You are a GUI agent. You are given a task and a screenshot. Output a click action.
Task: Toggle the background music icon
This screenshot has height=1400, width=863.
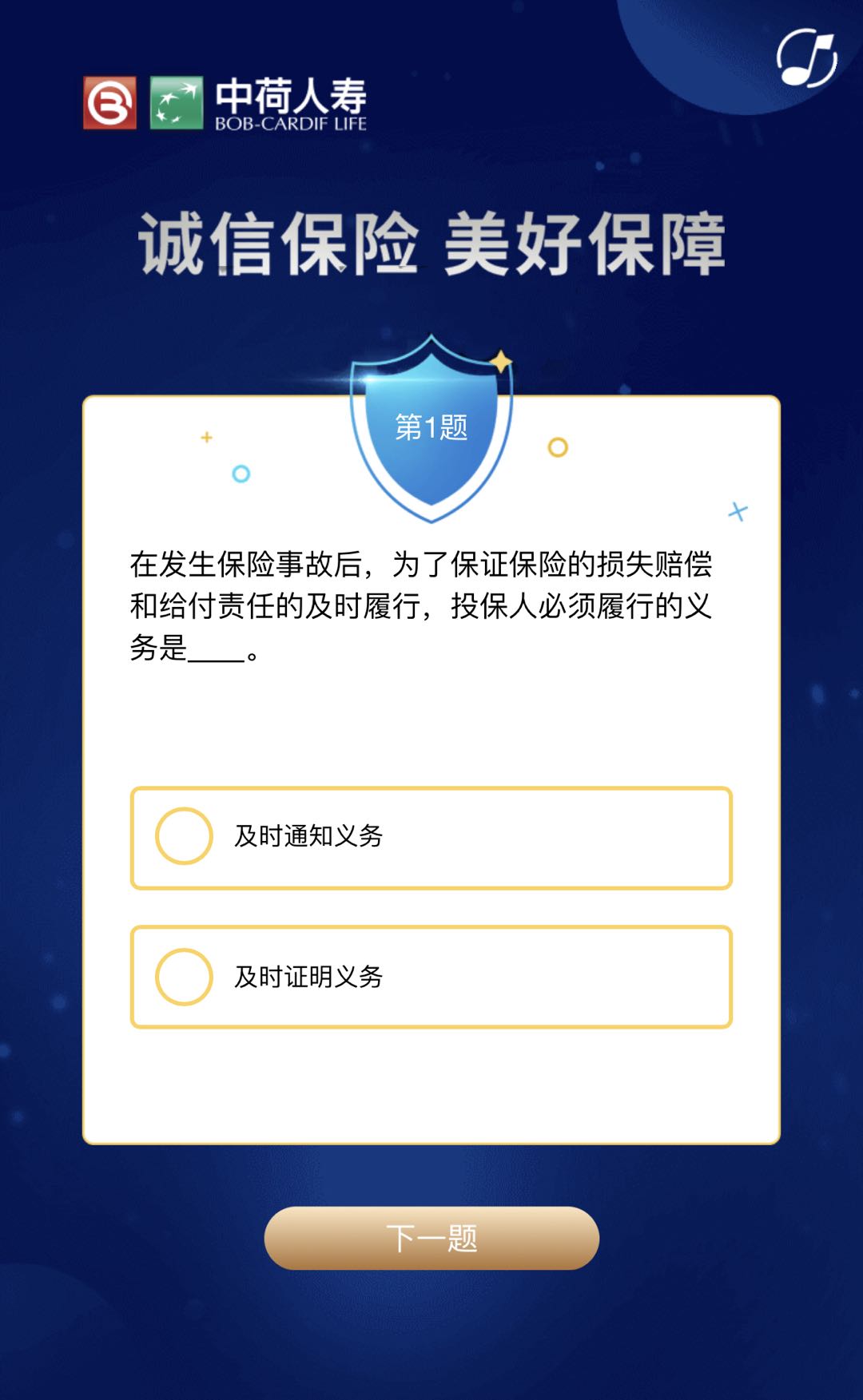pos(806,58)
